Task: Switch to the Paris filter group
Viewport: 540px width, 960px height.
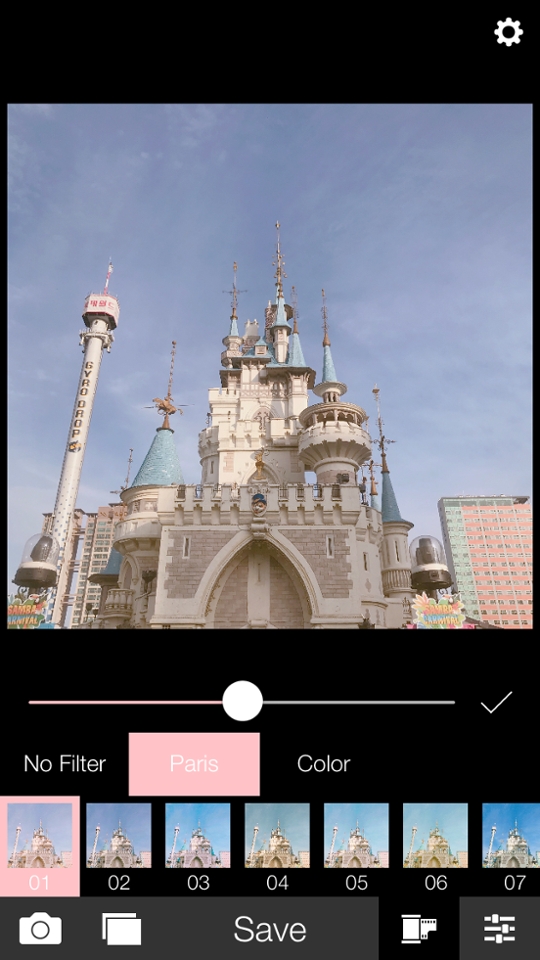Action: 194,763
